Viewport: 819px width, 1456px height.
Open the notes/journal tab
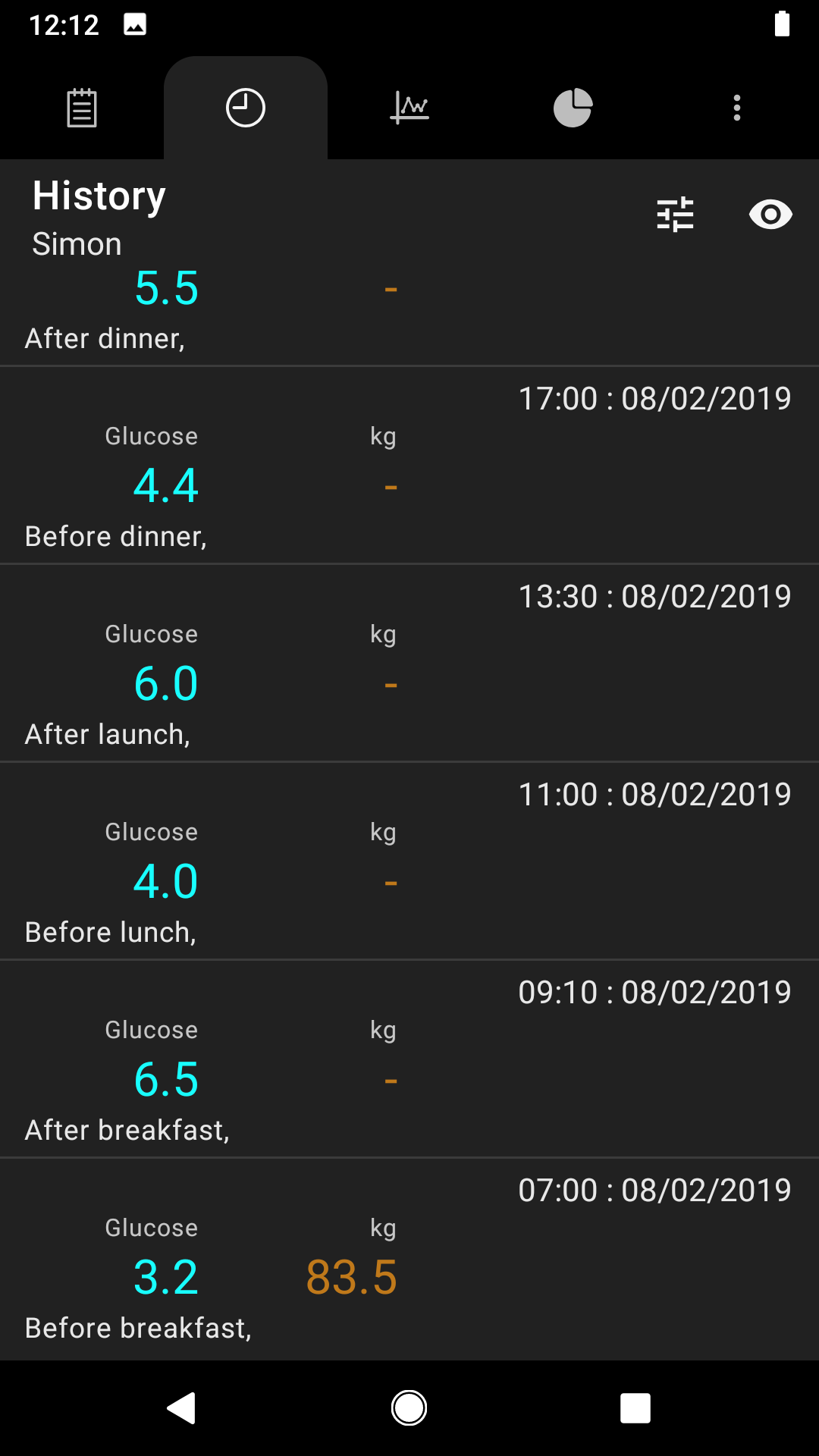(81, 108)
